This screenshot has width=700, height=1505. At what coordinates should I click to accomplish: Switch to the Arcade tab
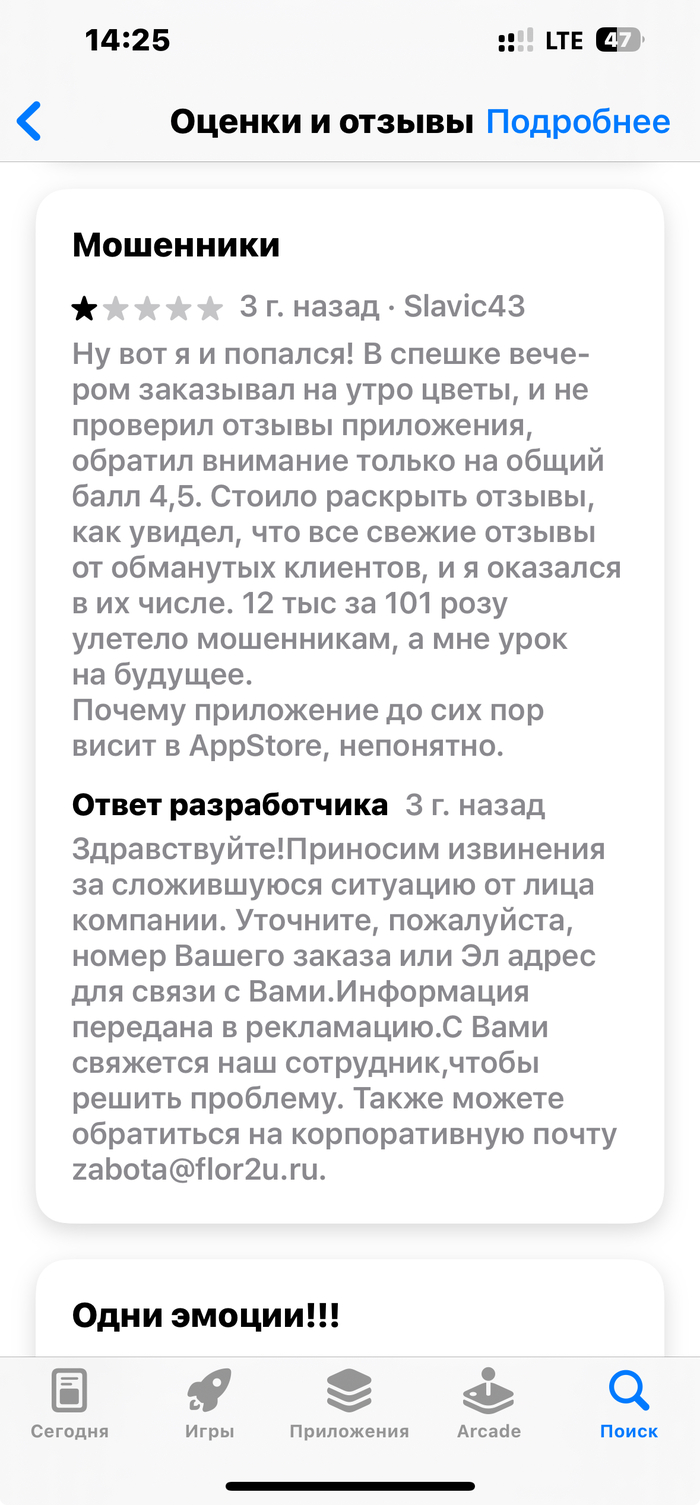tap(489, 1405)
